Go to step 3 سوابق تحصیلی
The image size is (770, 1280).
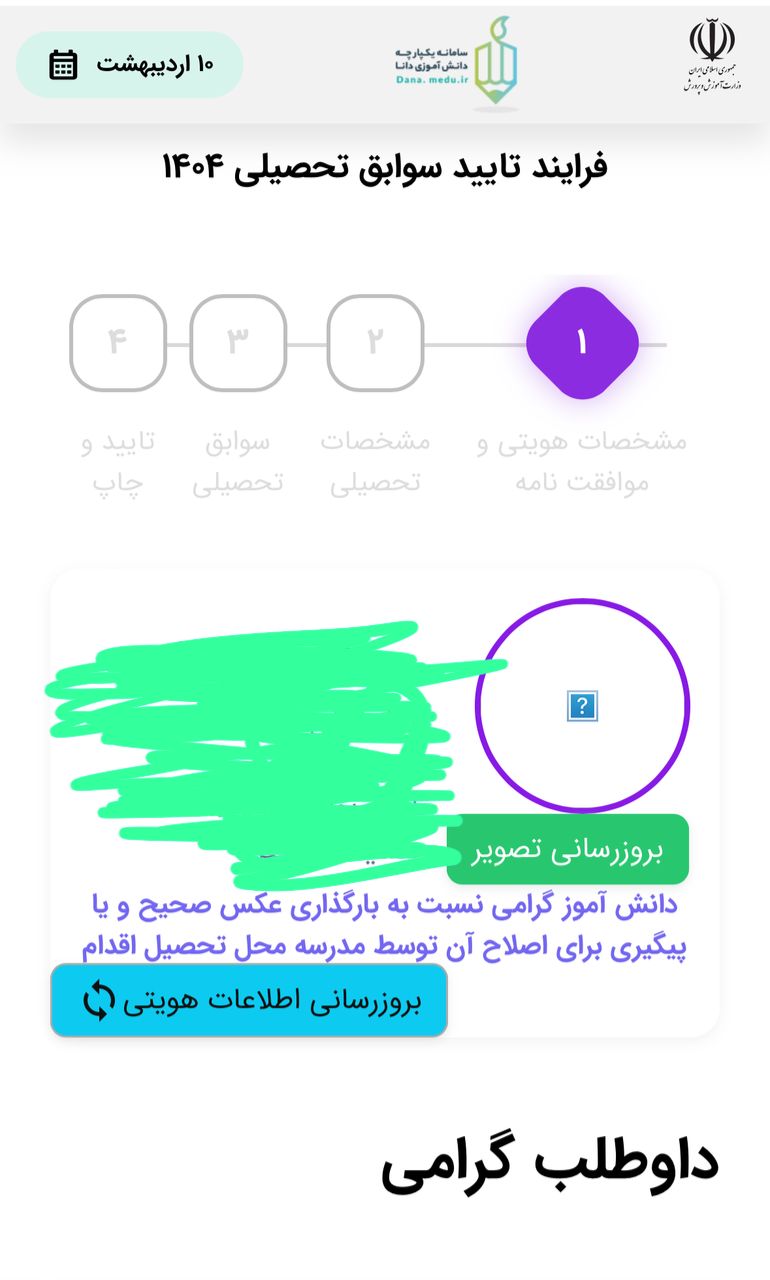[x=238, y=343]
